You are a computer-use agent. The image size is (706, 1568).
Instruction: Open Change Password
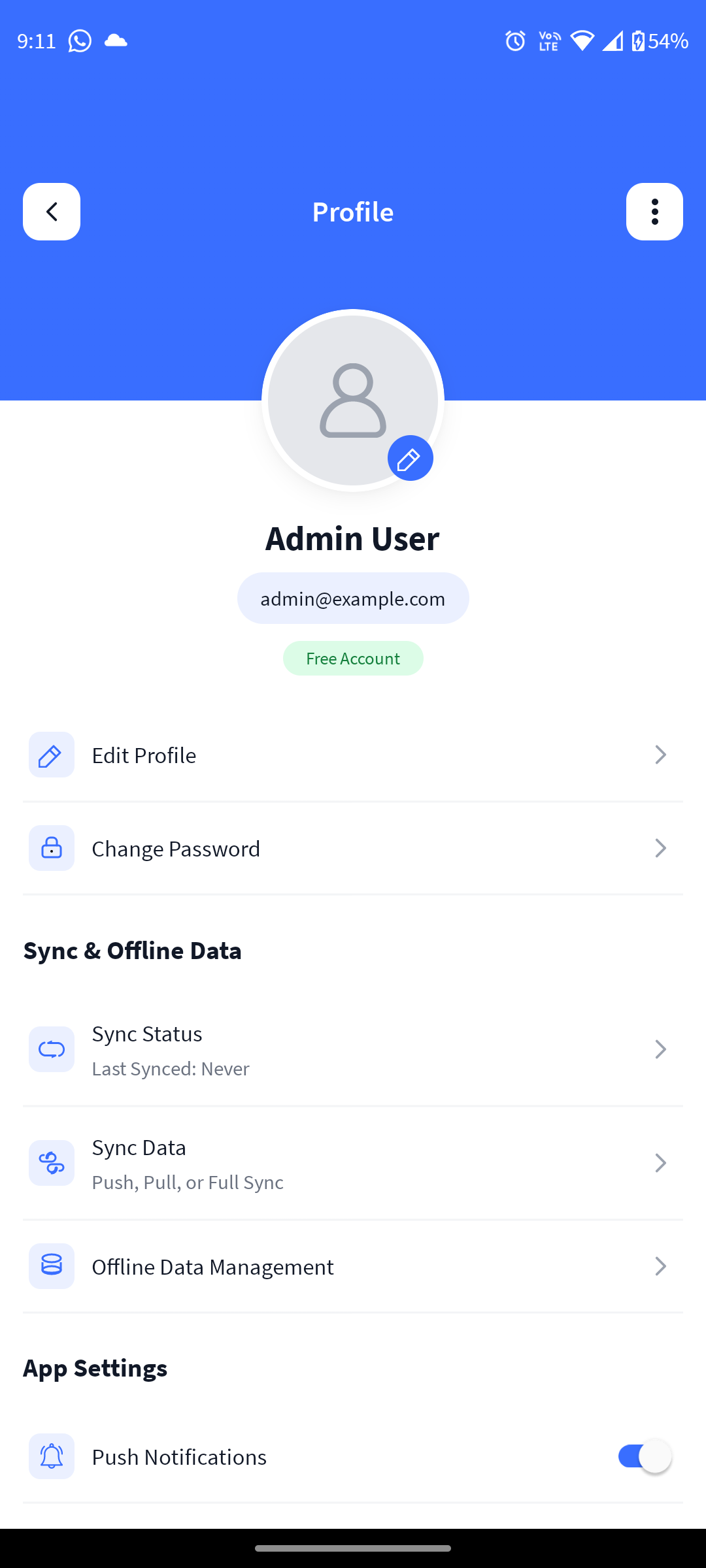click(353, 849)
